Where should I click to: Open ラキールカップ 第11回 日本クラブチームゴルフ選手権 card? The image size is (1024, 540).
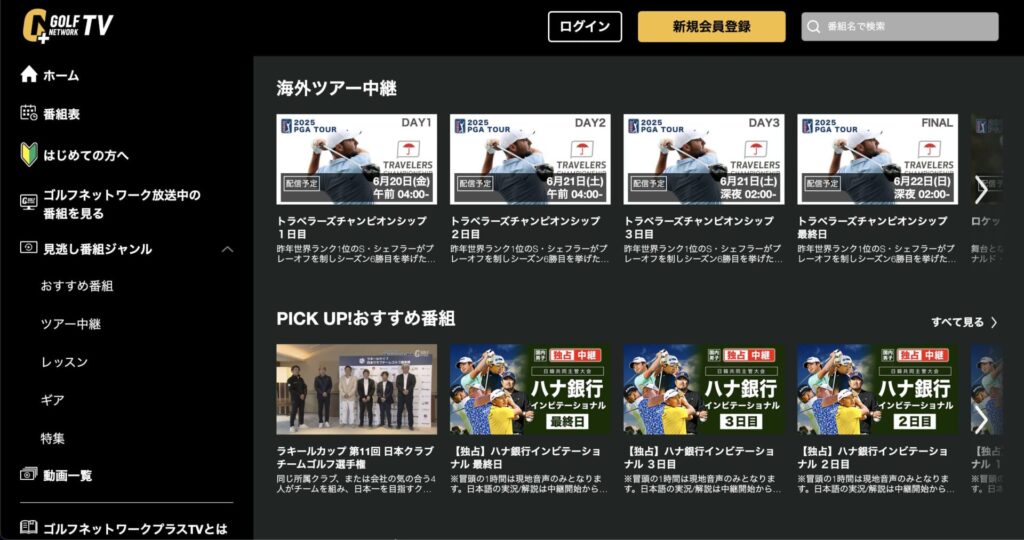[x=356, y=389]
